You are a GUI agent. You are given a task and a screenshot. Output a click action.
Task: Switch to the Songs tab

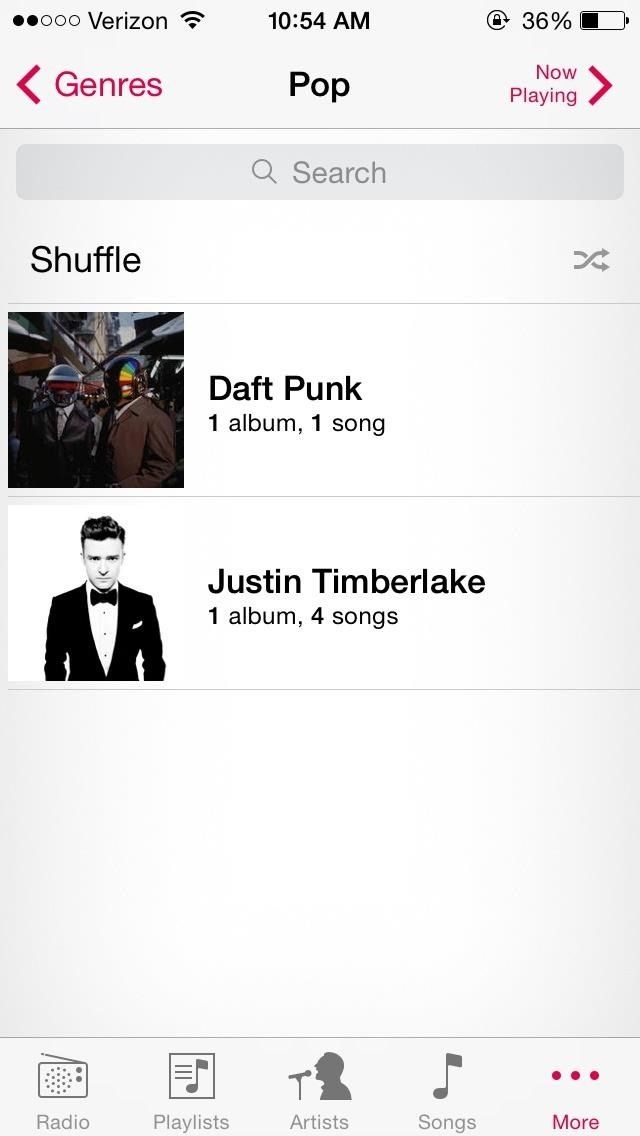[447, 1090]
